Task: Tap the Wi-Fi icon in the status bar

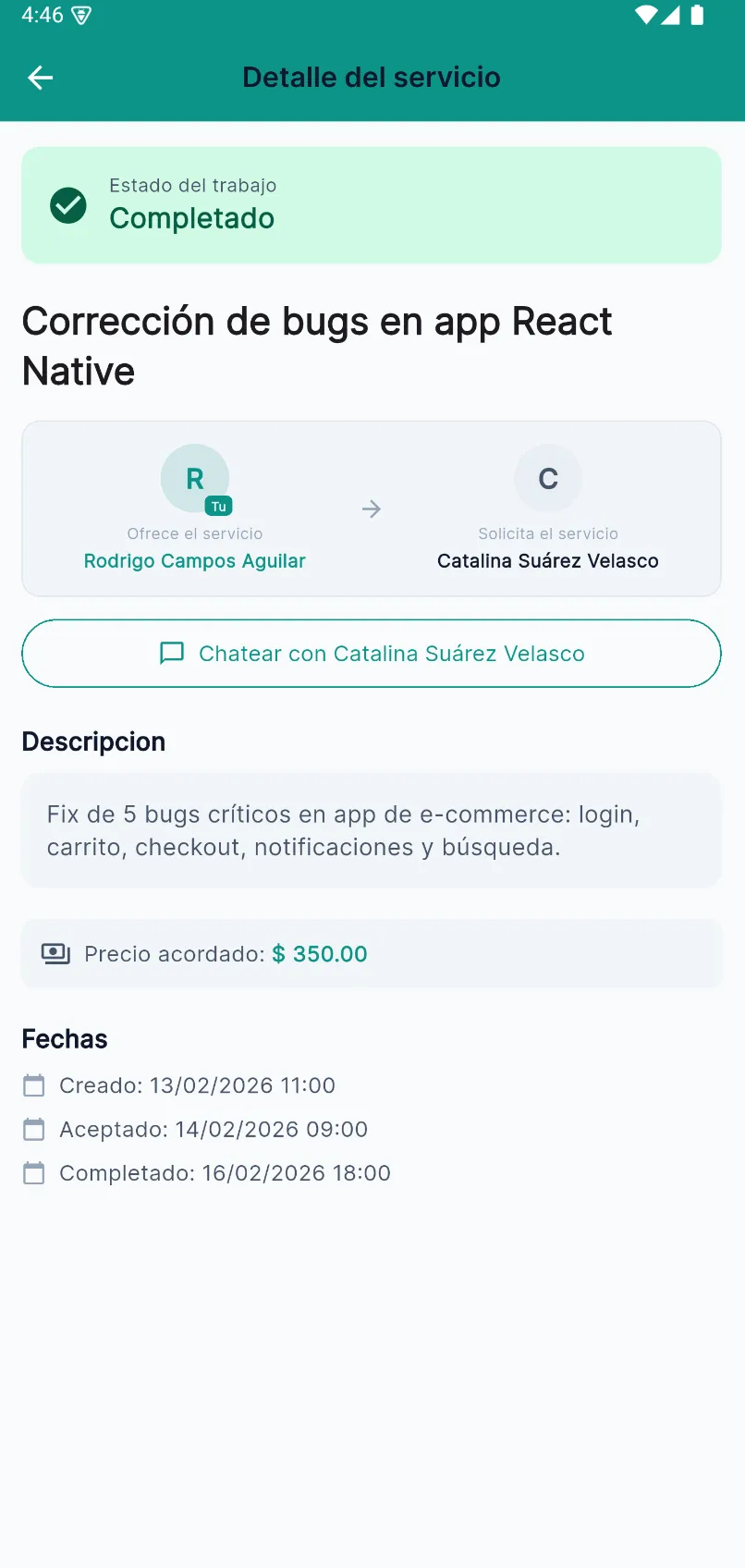Action: tap(648, 15)
